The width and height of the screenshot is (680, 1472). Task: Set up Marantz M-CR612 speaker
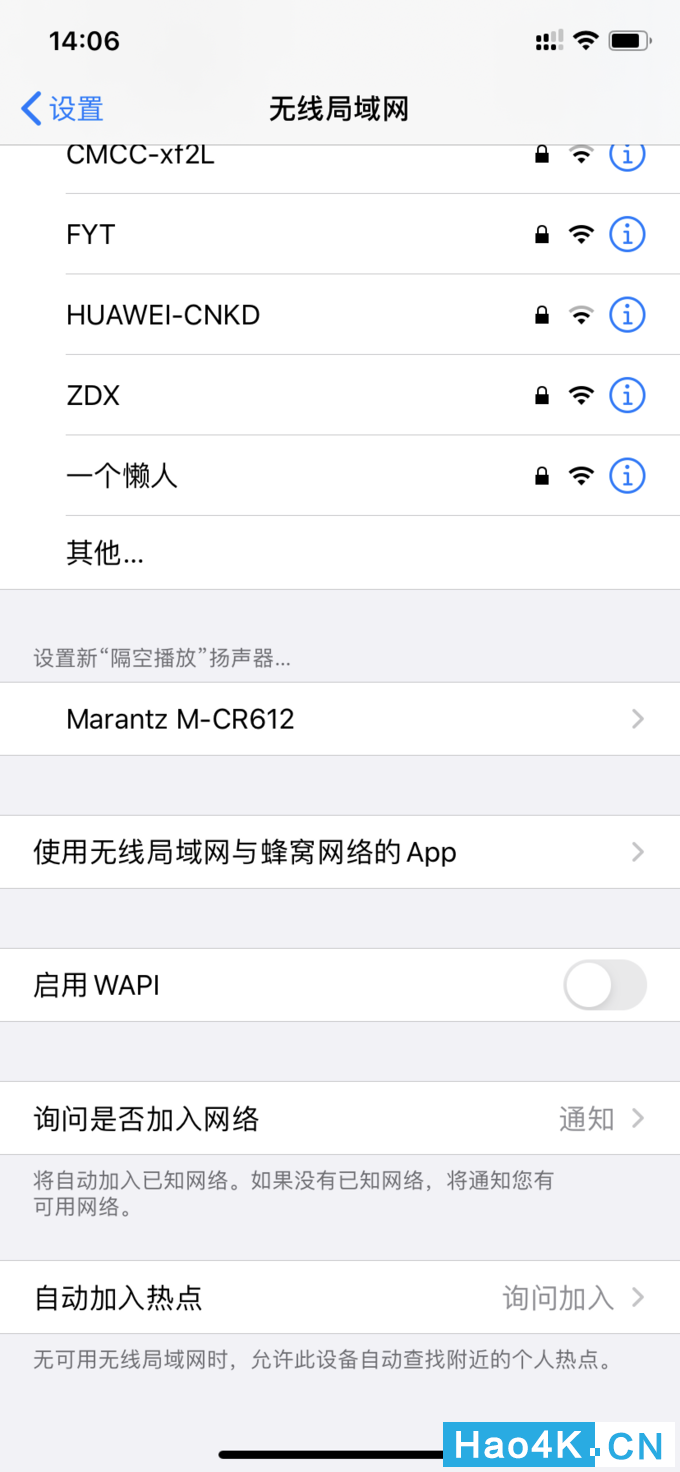[340, 719]
